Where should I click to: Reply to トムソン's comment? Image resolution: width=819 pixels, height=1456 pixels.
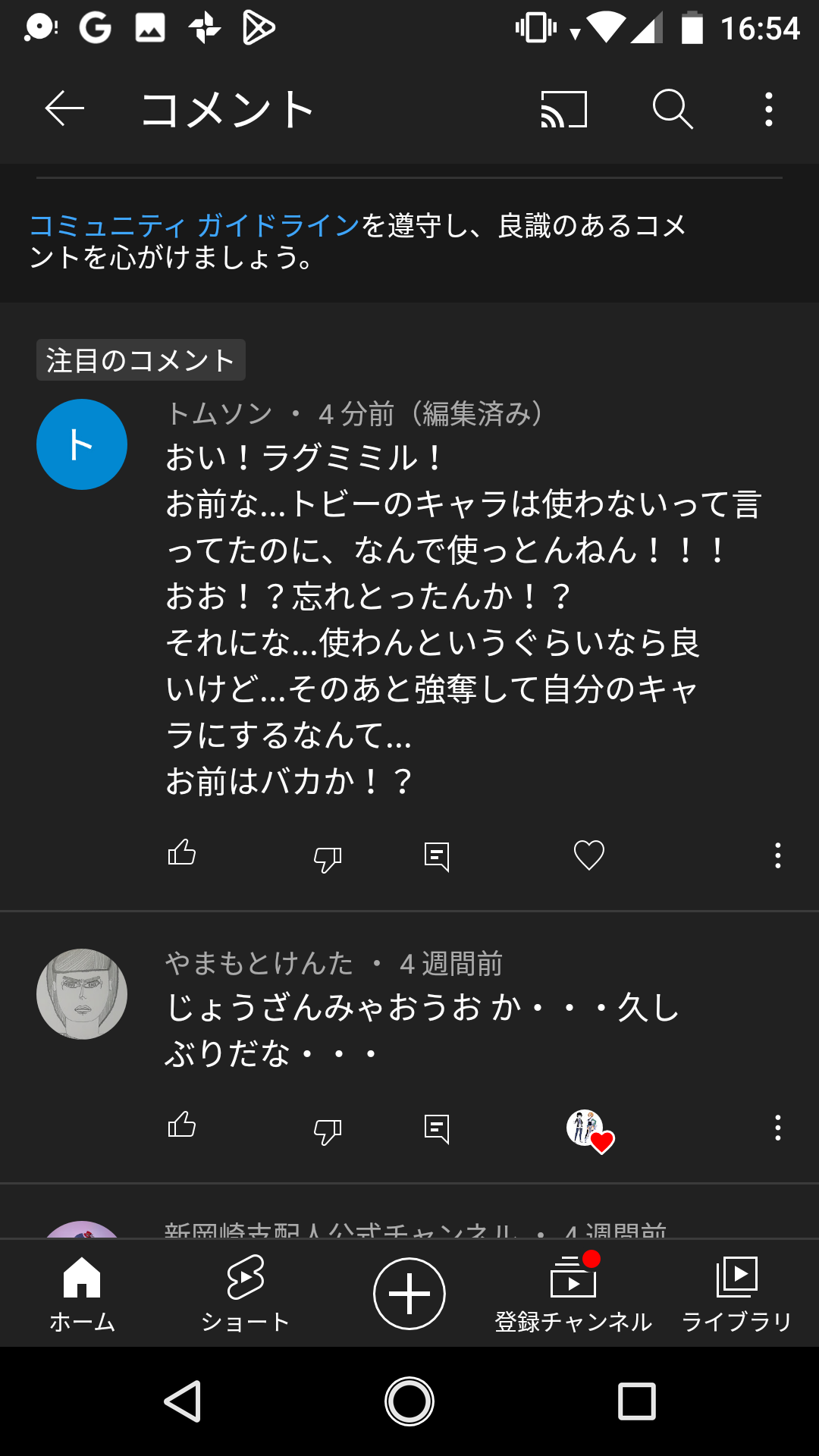437,857
